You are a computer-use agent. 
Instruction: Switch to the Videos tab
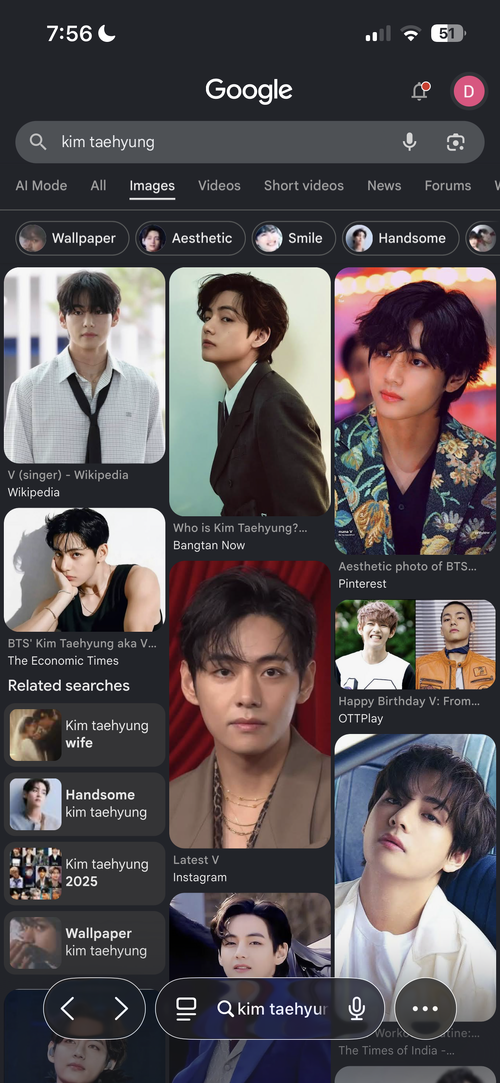point(219,185)
